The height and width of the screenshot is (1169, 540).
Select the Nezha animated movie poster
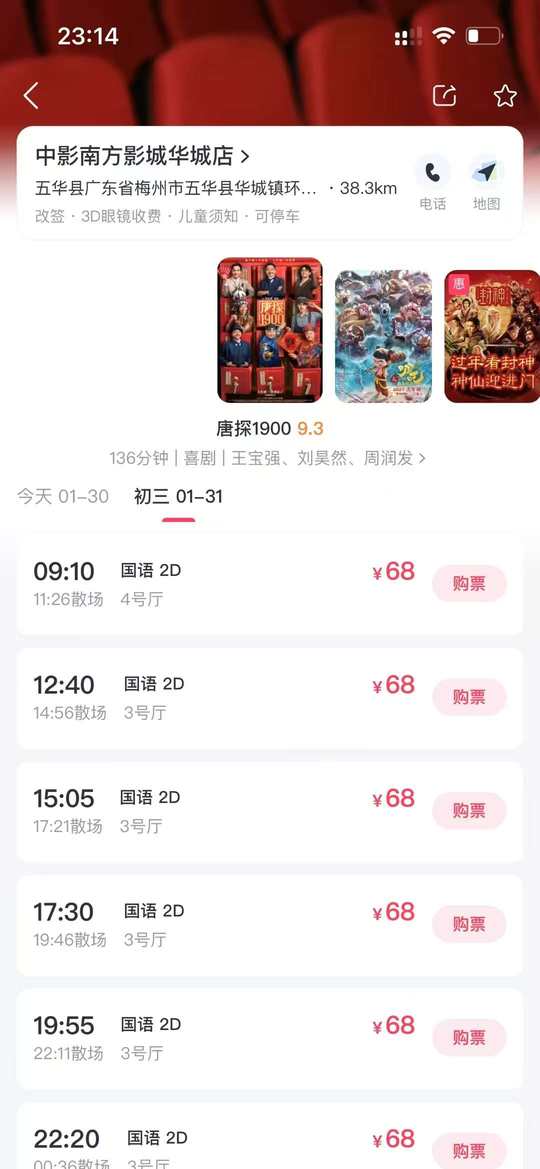pyautogui.click(x=383, y=336)
